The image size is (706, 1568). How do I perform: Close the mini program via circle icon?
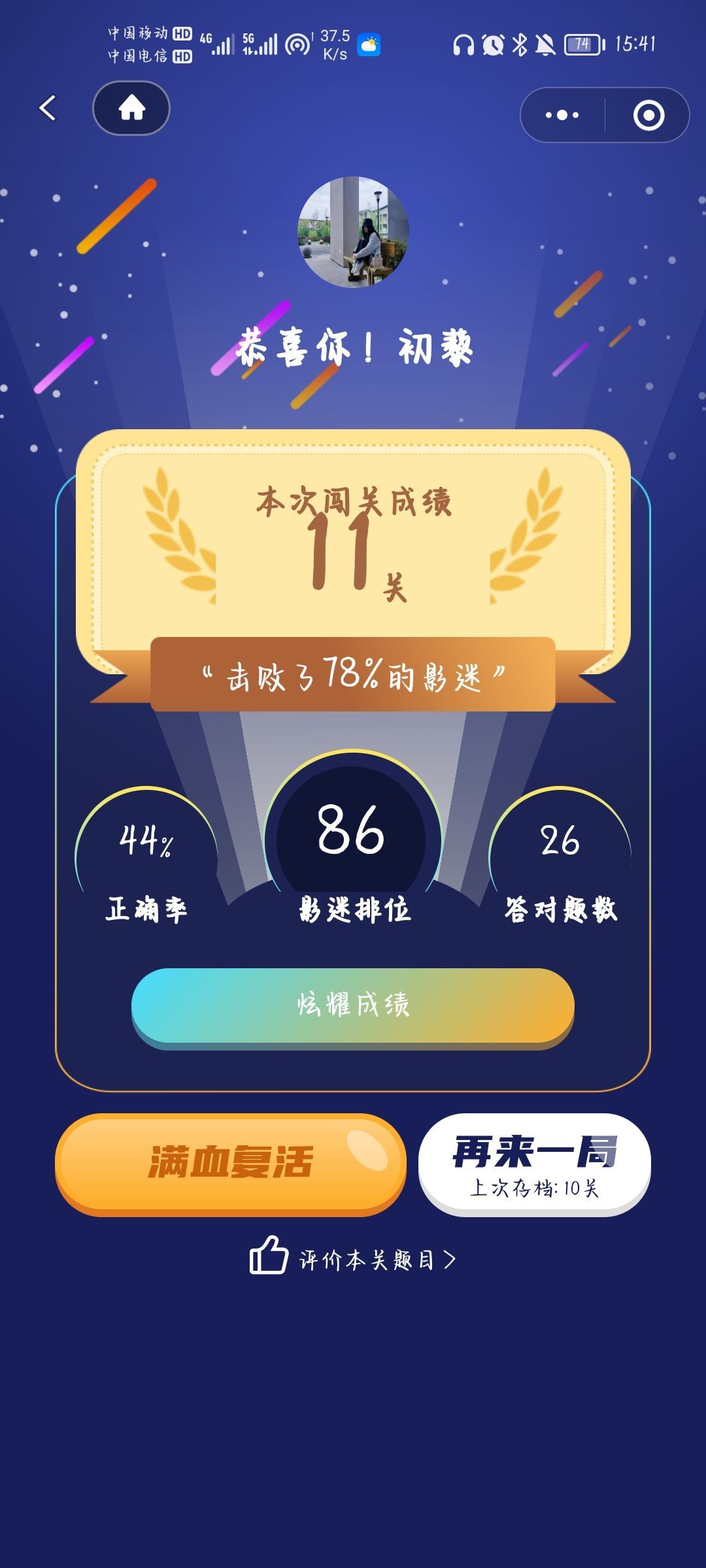(x=648, y=116)
